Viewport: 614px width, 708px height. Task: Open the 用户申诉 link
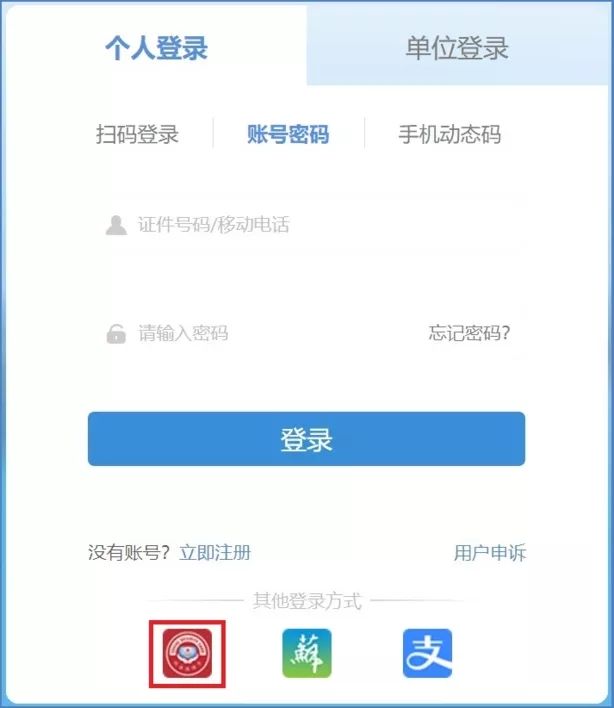[489, 553]
